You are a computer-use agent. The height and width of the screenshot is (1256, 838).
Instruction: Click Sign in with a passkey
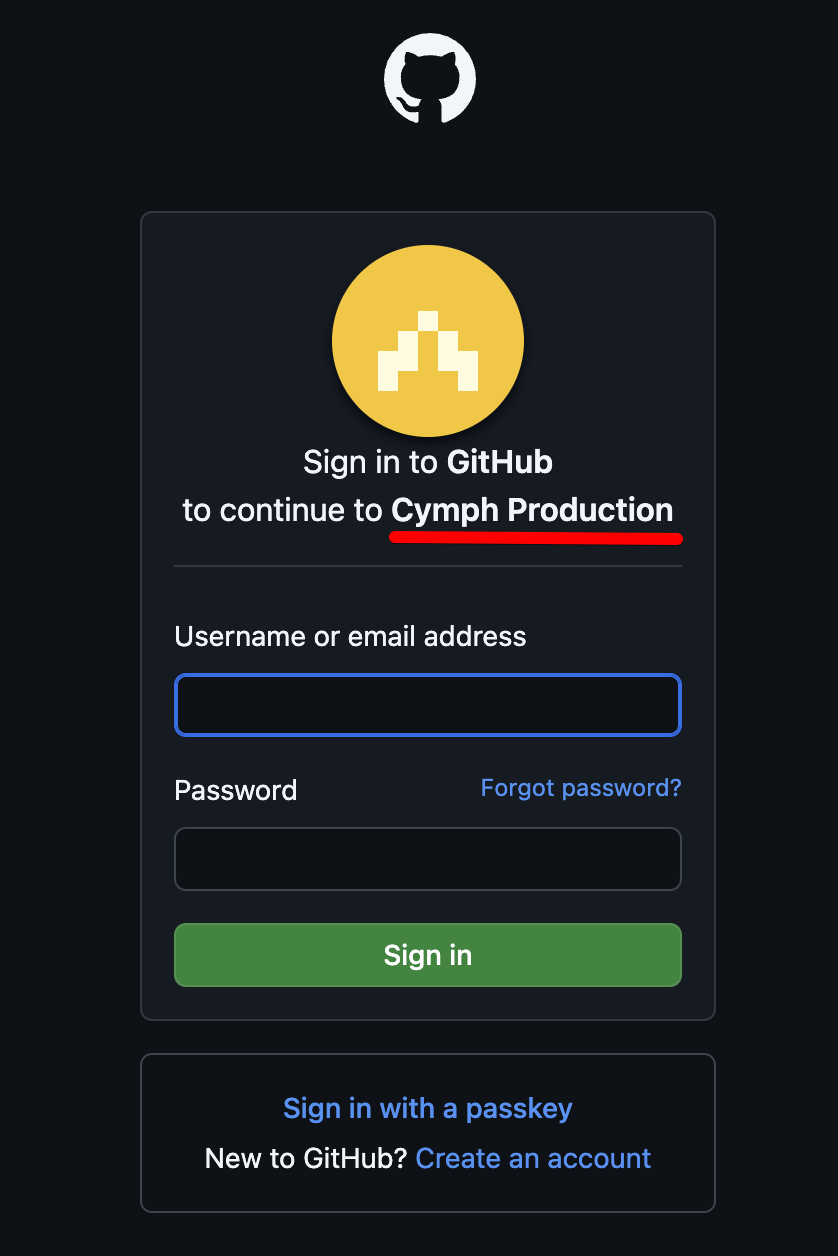[427, 1108]
